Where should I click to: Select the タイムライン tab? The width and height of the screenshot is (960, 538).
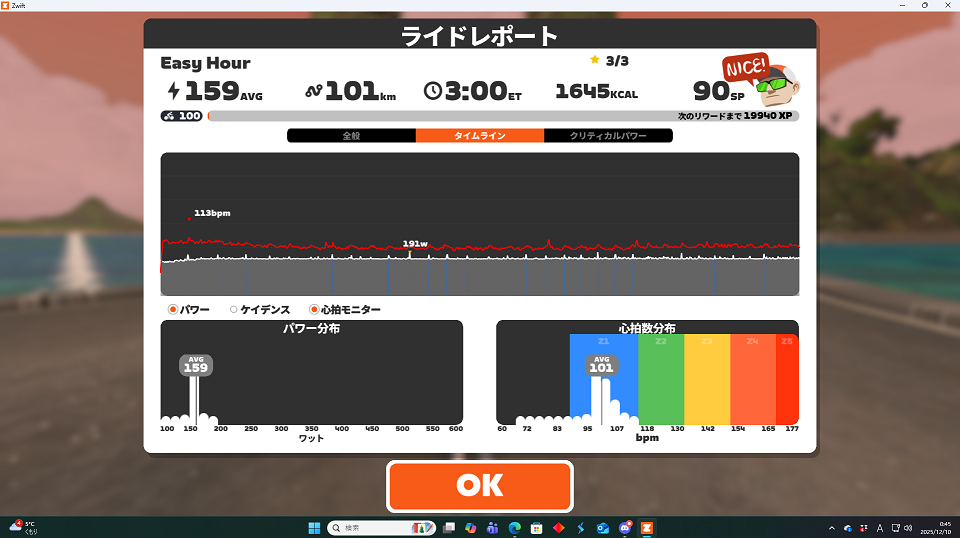(x=480, y=135)
